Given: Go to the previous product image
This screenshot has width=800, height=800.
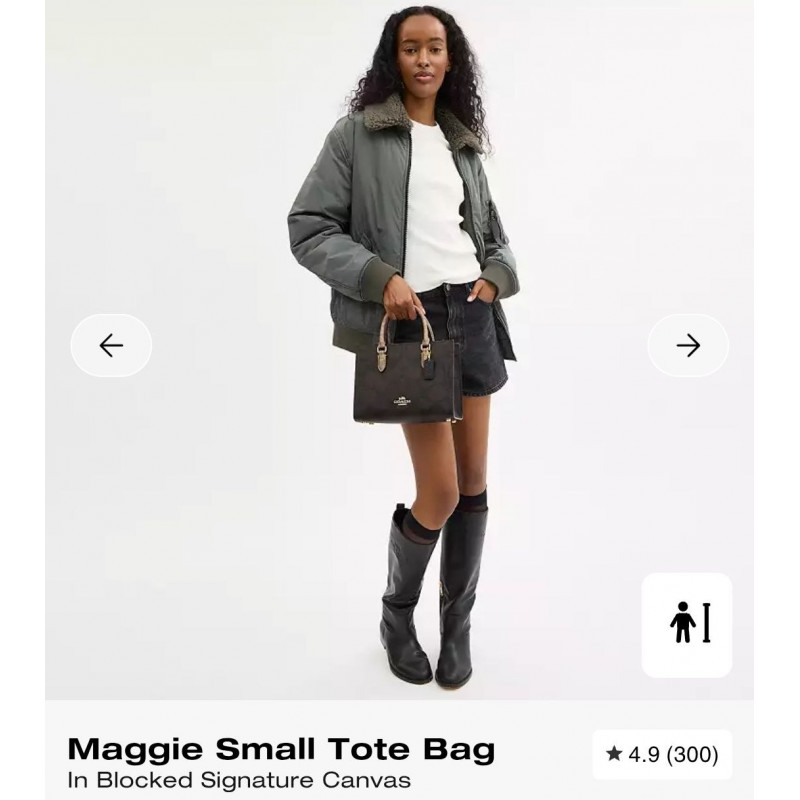Looking at the screenshot, I should 111,345.
